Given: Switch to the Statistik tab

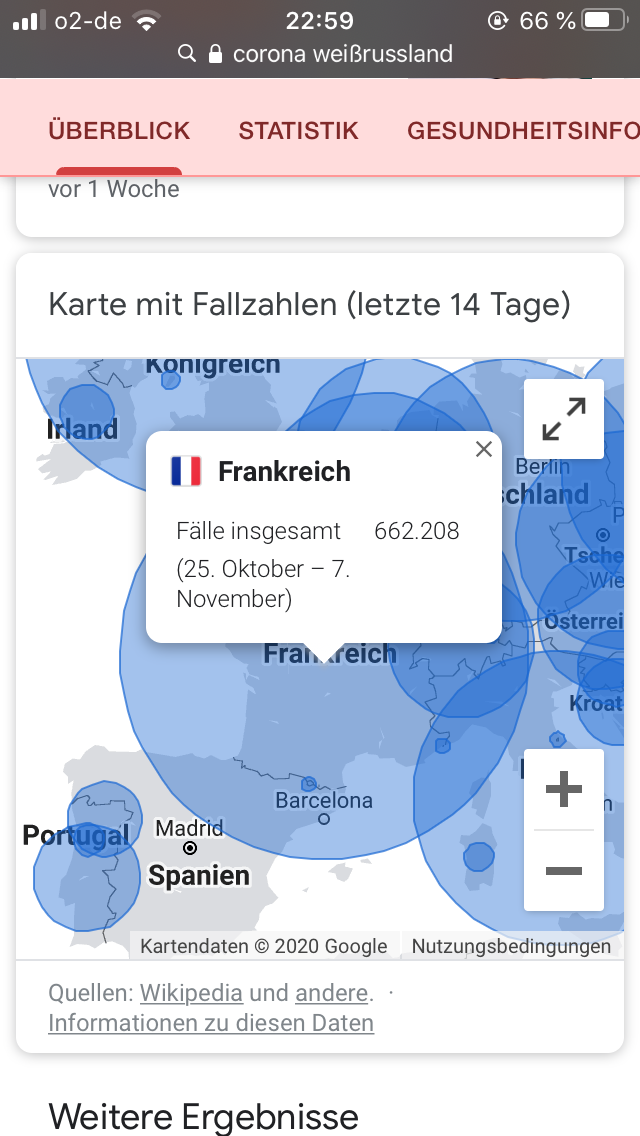Looking at the screenshot, I should pos(299,130).
